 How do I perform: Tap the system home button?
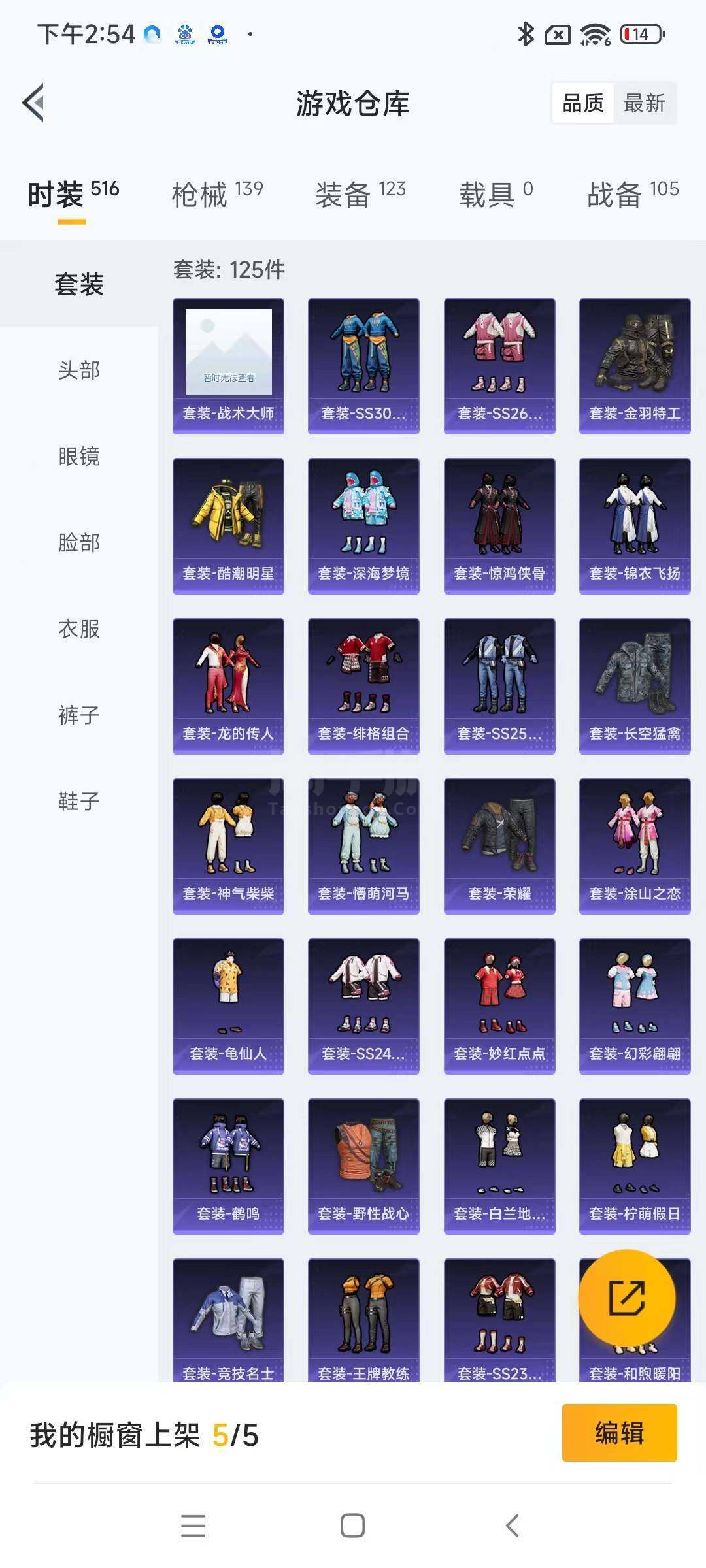pyautogui.click(x=352, y=1526)
